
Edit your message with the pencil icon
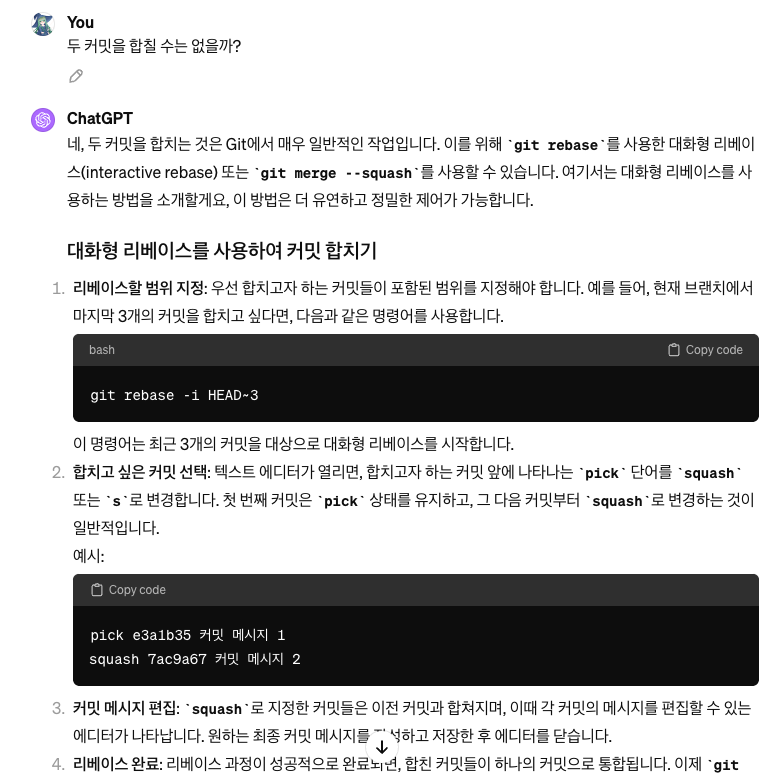(x=76, y=76)
